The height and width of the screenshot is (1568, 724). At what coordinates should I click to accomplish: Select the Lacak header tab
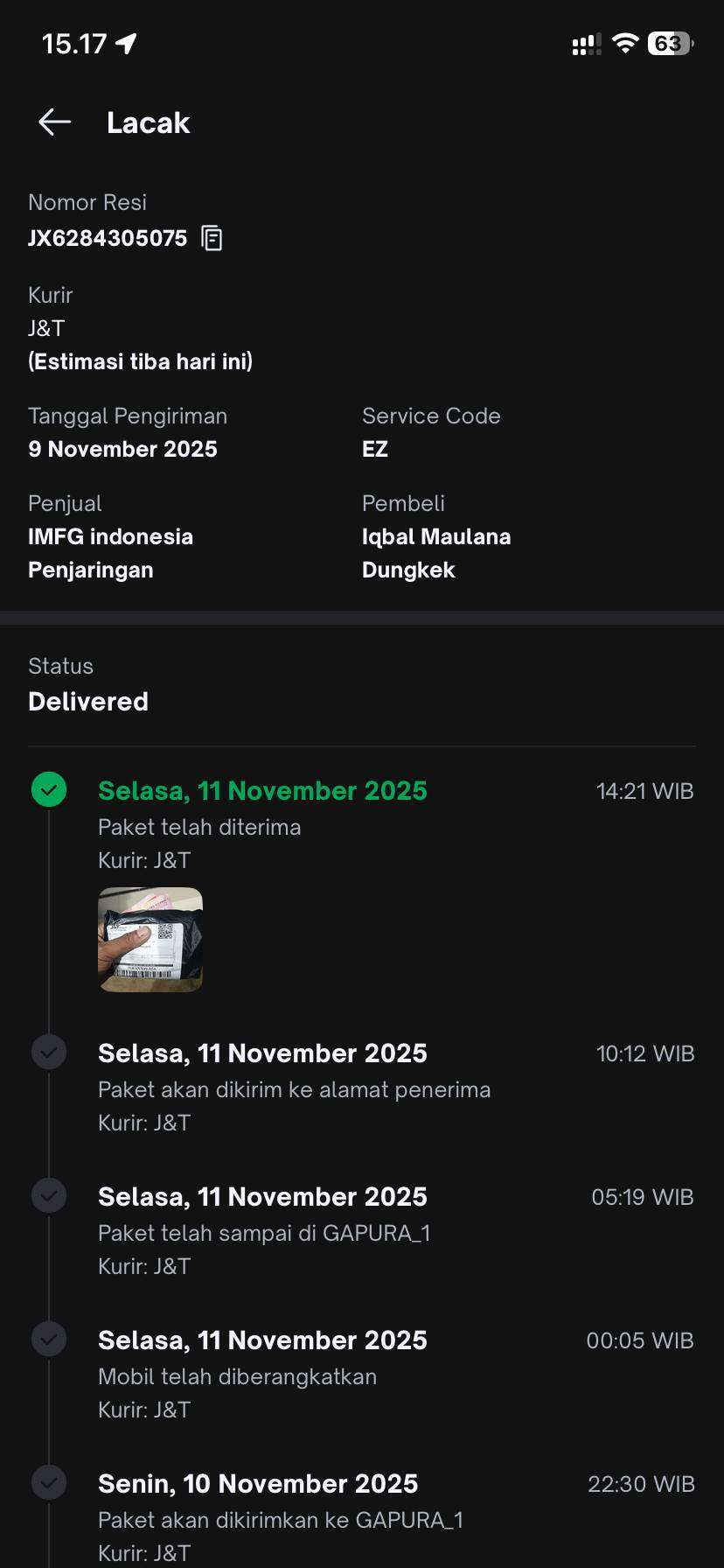(147, 122)
